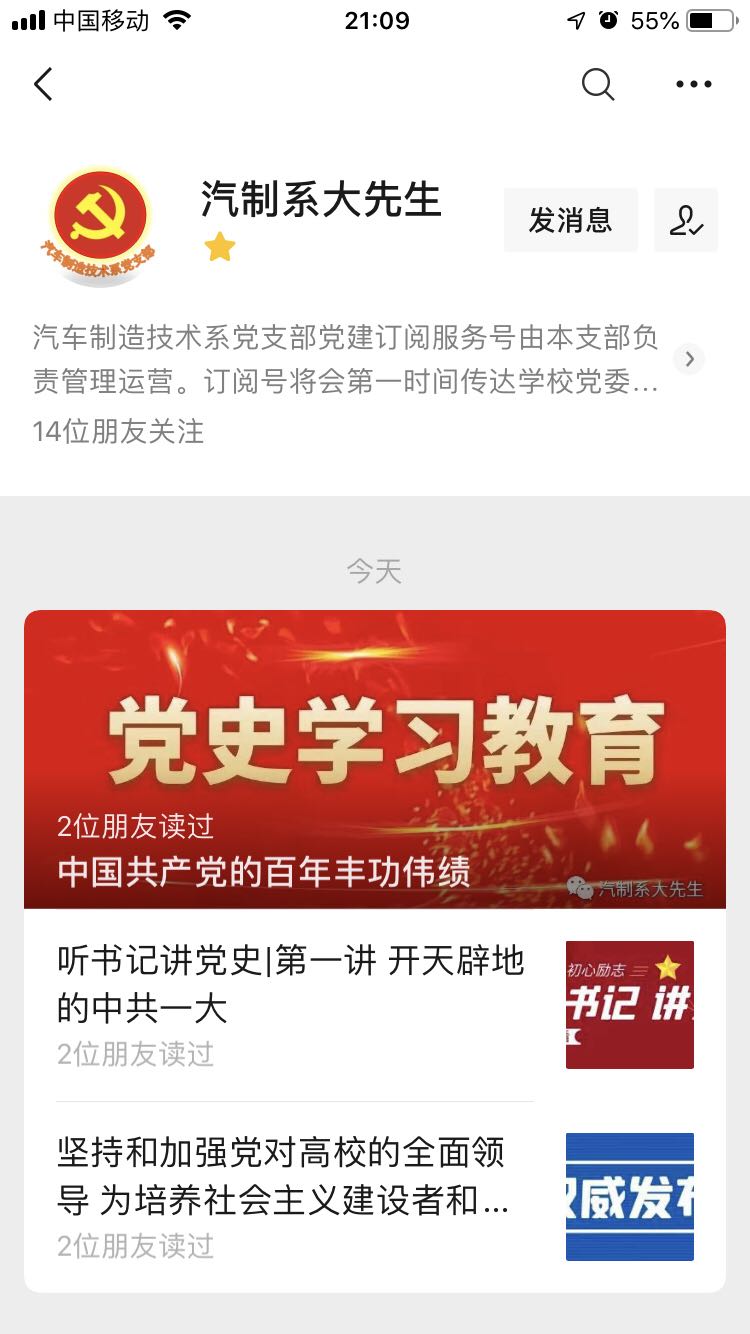Screen dimensions: 750x1334
Task: Open search in this official account
Action: pyautogui.click(x=597, y=85)
